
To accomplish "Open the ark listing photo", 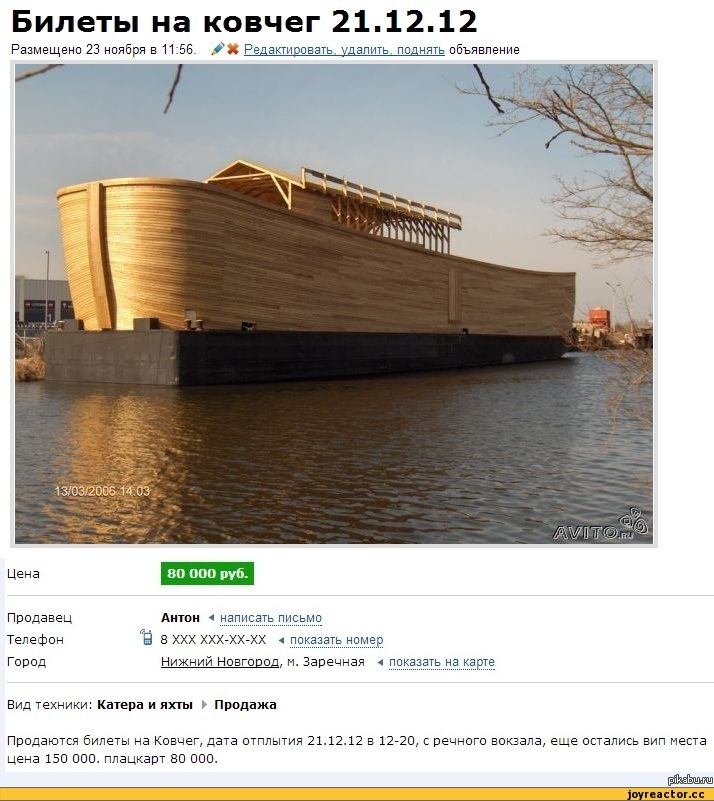I will (334, 303).
